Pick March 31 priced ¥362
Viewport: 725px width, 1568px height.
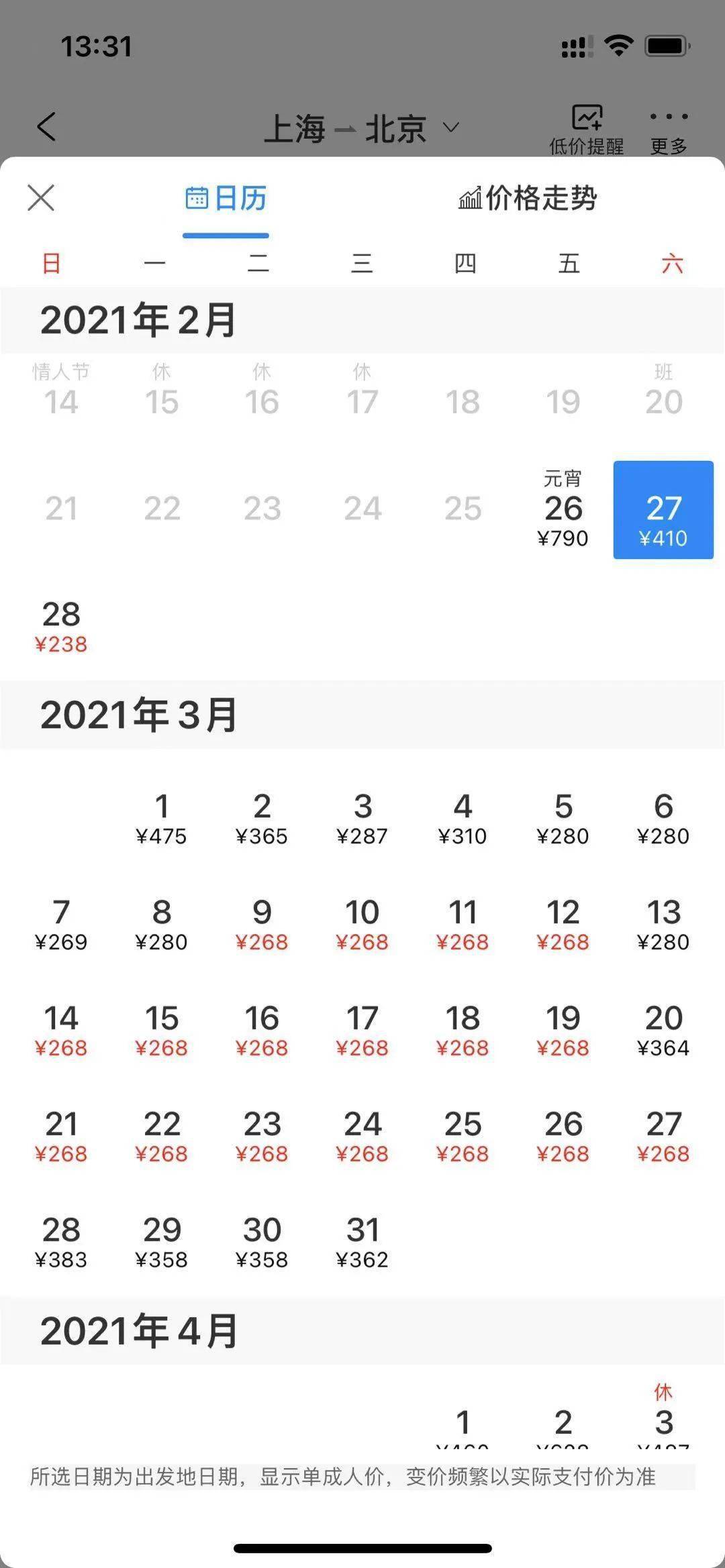pyautogui.click(x=362, y=1242)
